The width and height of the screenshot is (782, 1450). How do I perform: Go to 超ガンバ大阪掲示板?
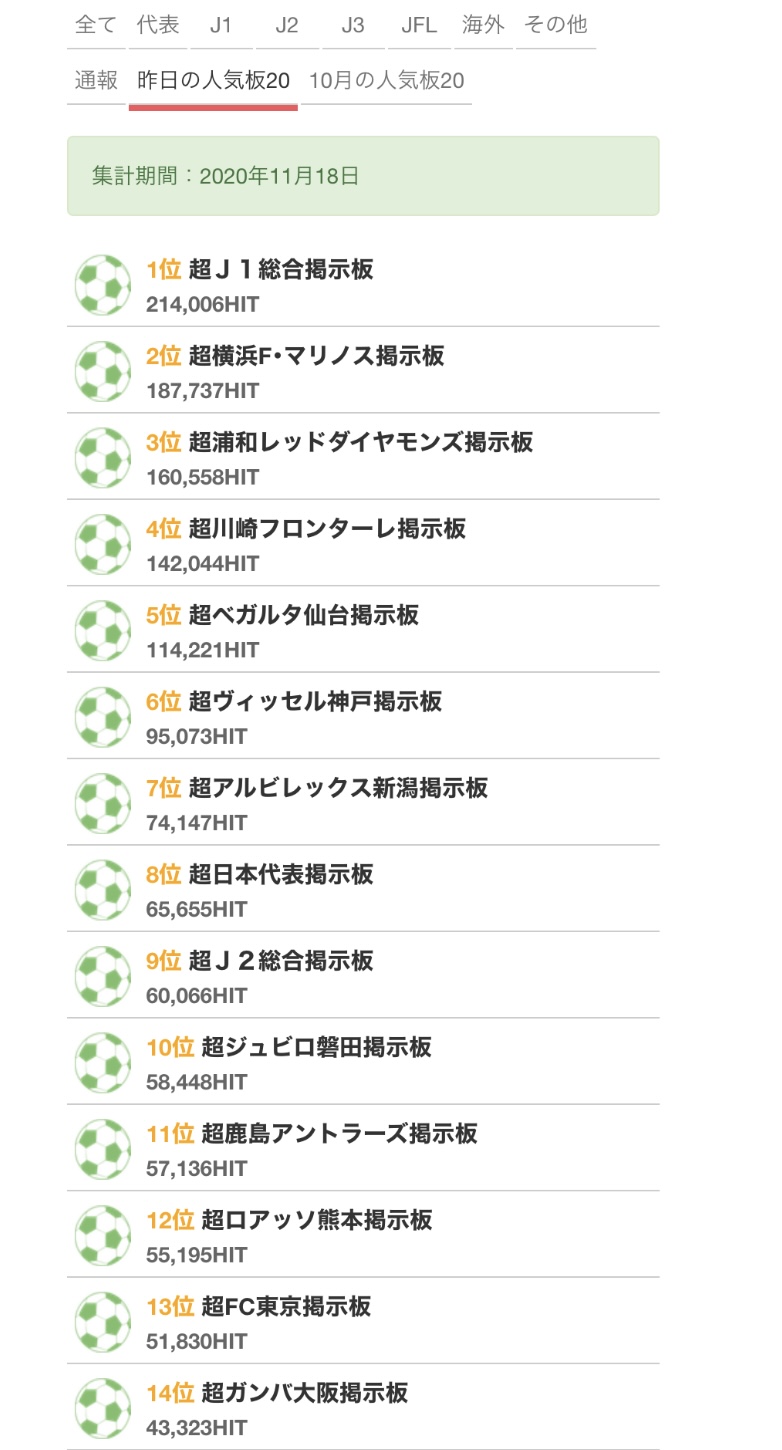tap(363, 1407)
